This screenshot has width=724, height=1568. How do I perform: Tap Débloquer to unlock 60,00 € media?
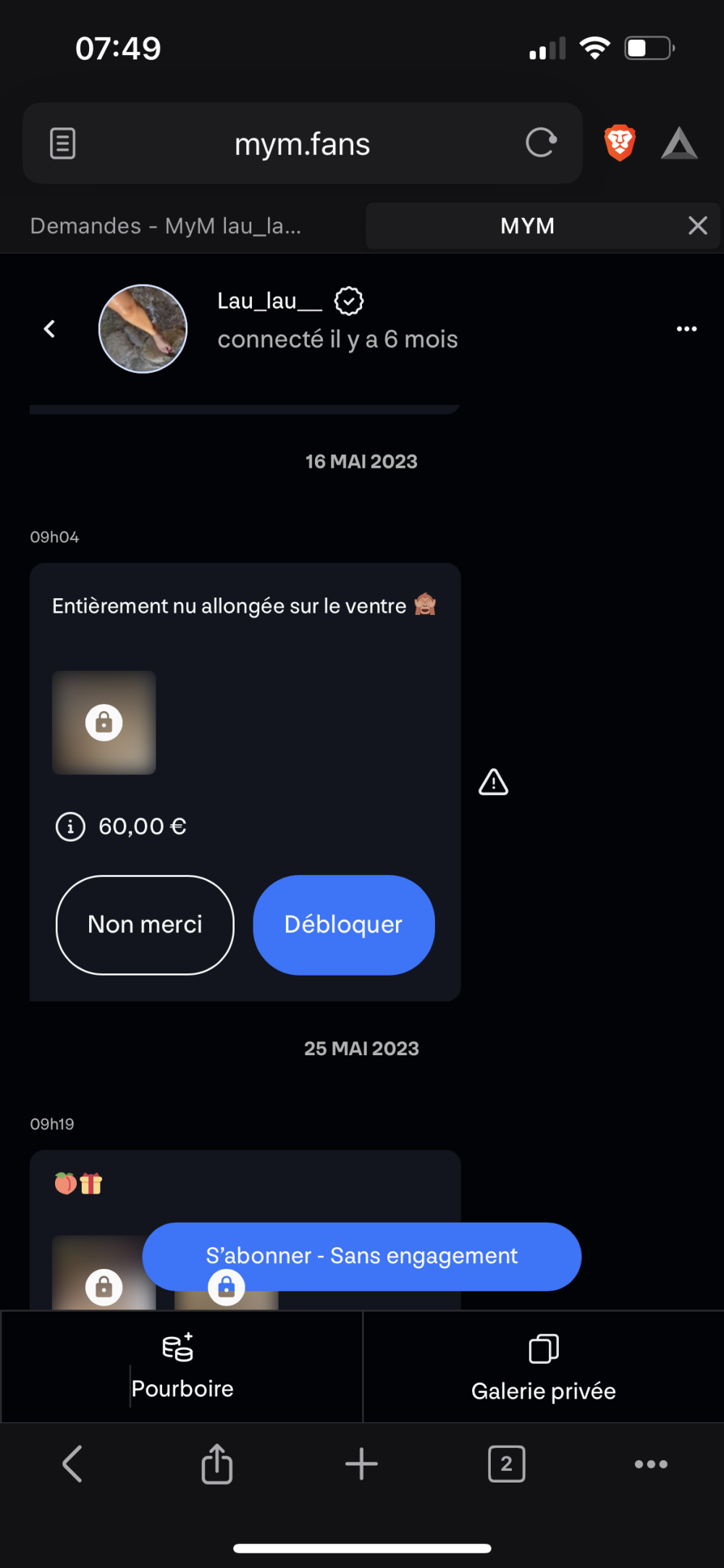pyautogui.click(x=343, y=925)
